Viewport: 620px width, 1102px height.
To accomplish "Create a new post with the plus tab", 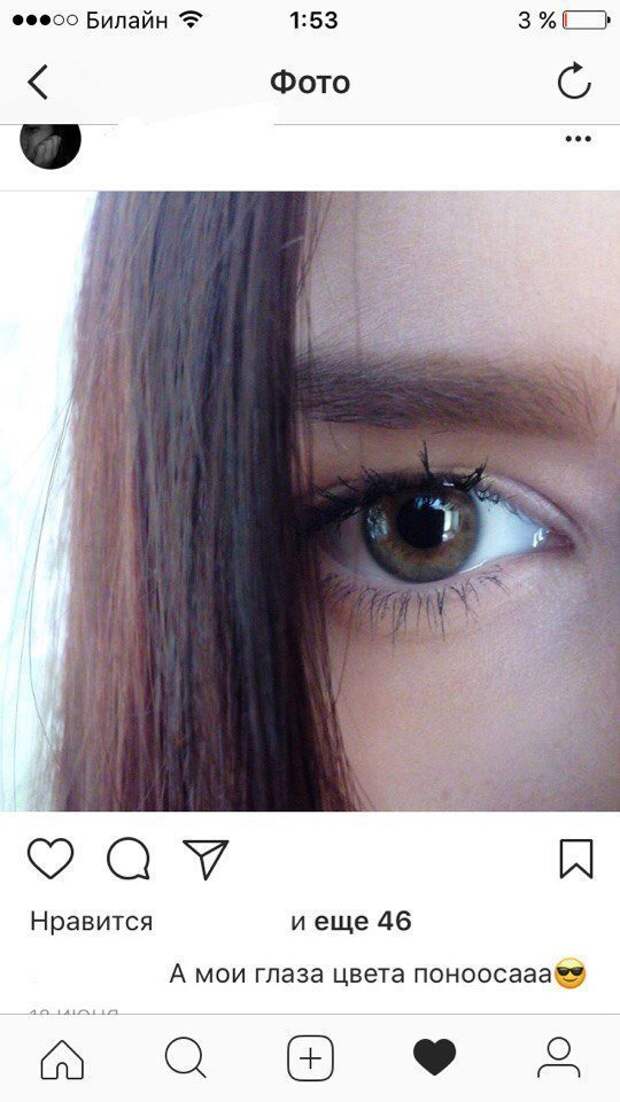I will (310, 1058).
